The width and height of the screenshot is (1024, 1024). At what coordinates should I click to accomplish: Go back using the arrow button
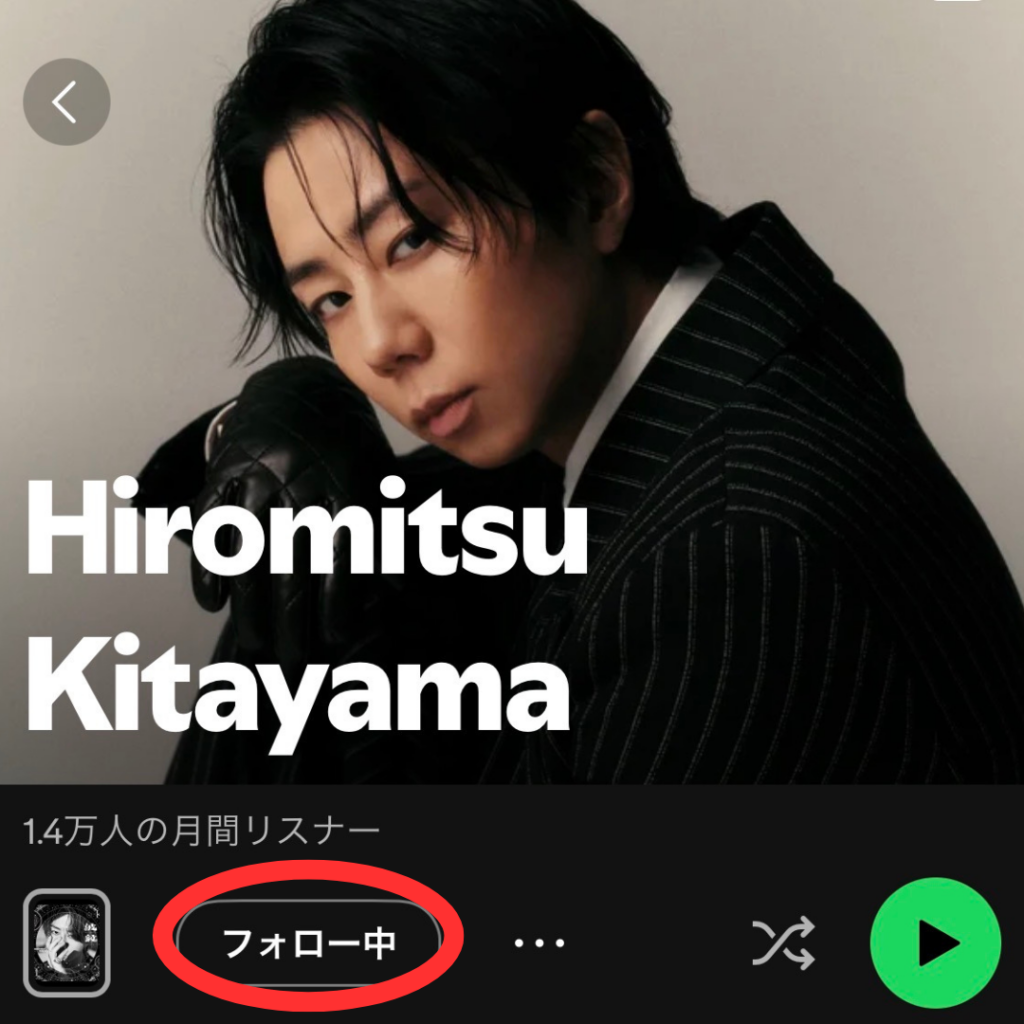point(66,102)
